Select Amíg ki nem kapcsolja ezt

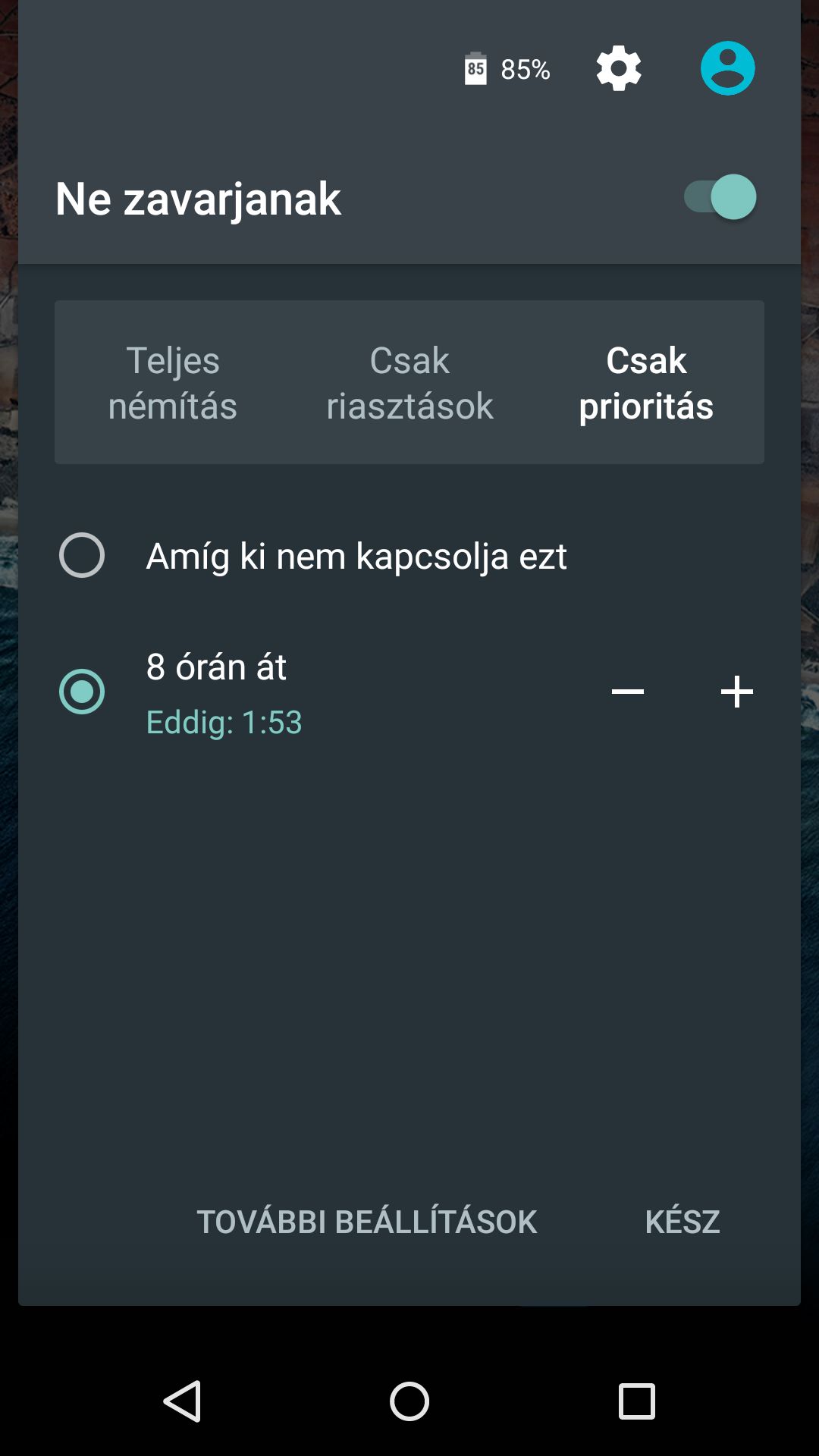(409, 555)
